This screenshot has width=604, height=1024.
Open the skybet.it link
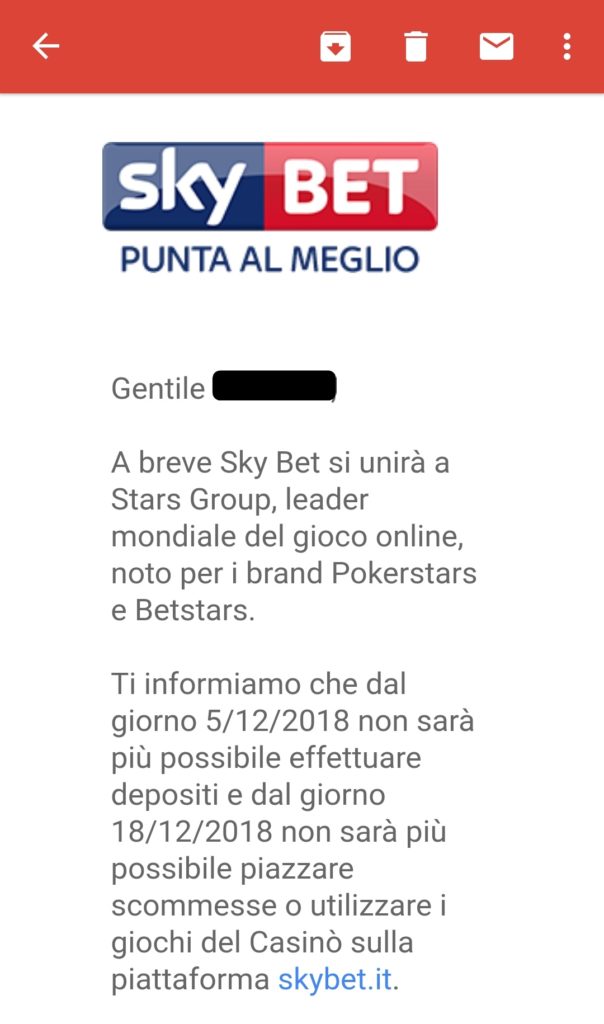tap(335, 979)
